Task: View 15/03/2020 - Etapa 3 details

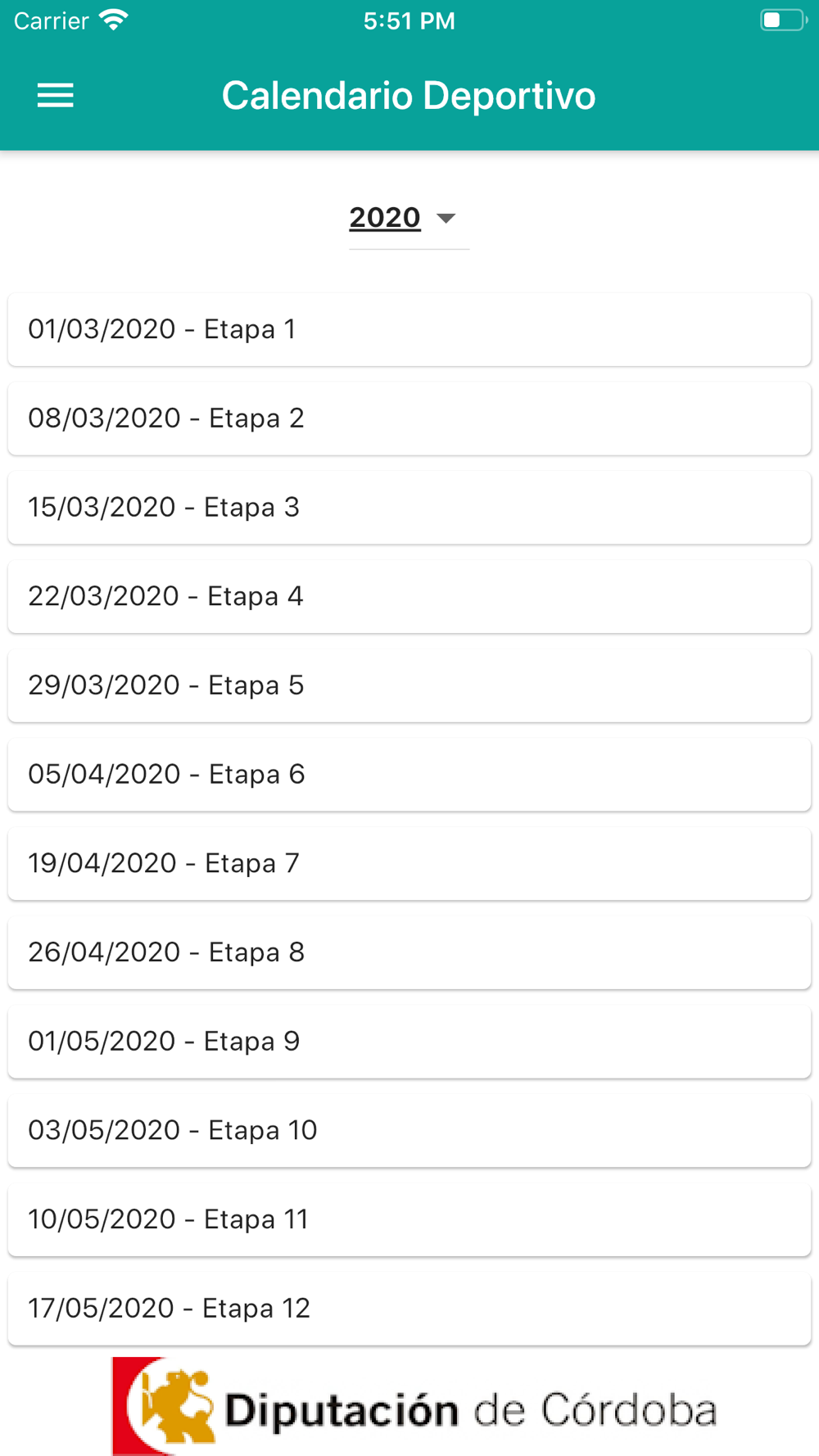Action: click(x=409, y=508)
